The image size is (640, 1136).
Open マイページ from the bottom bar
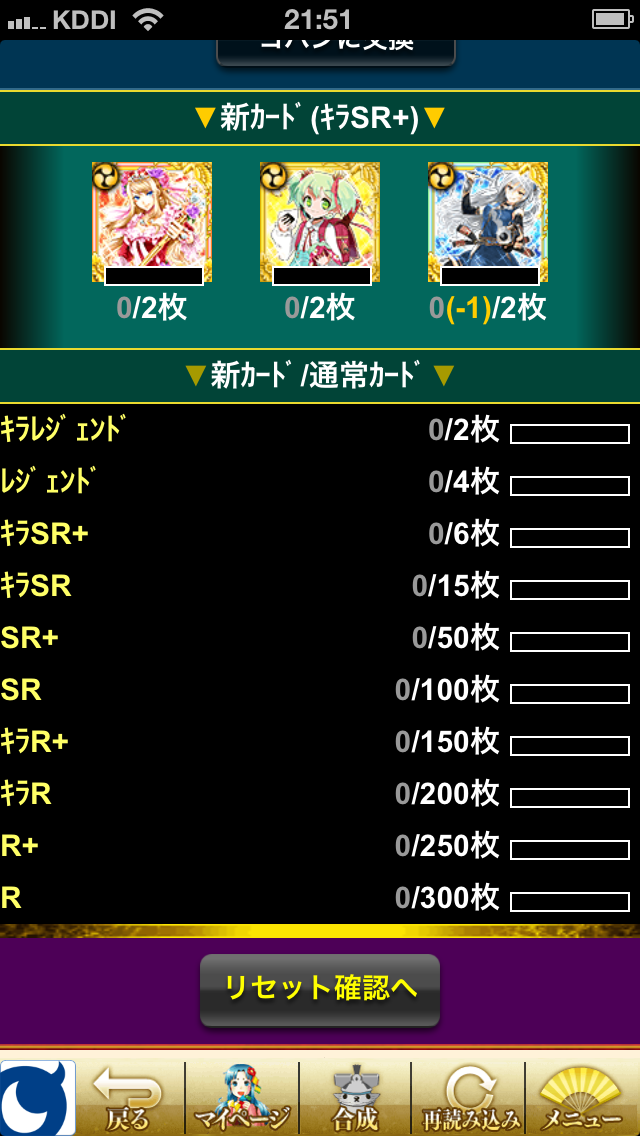[242, 1097]
